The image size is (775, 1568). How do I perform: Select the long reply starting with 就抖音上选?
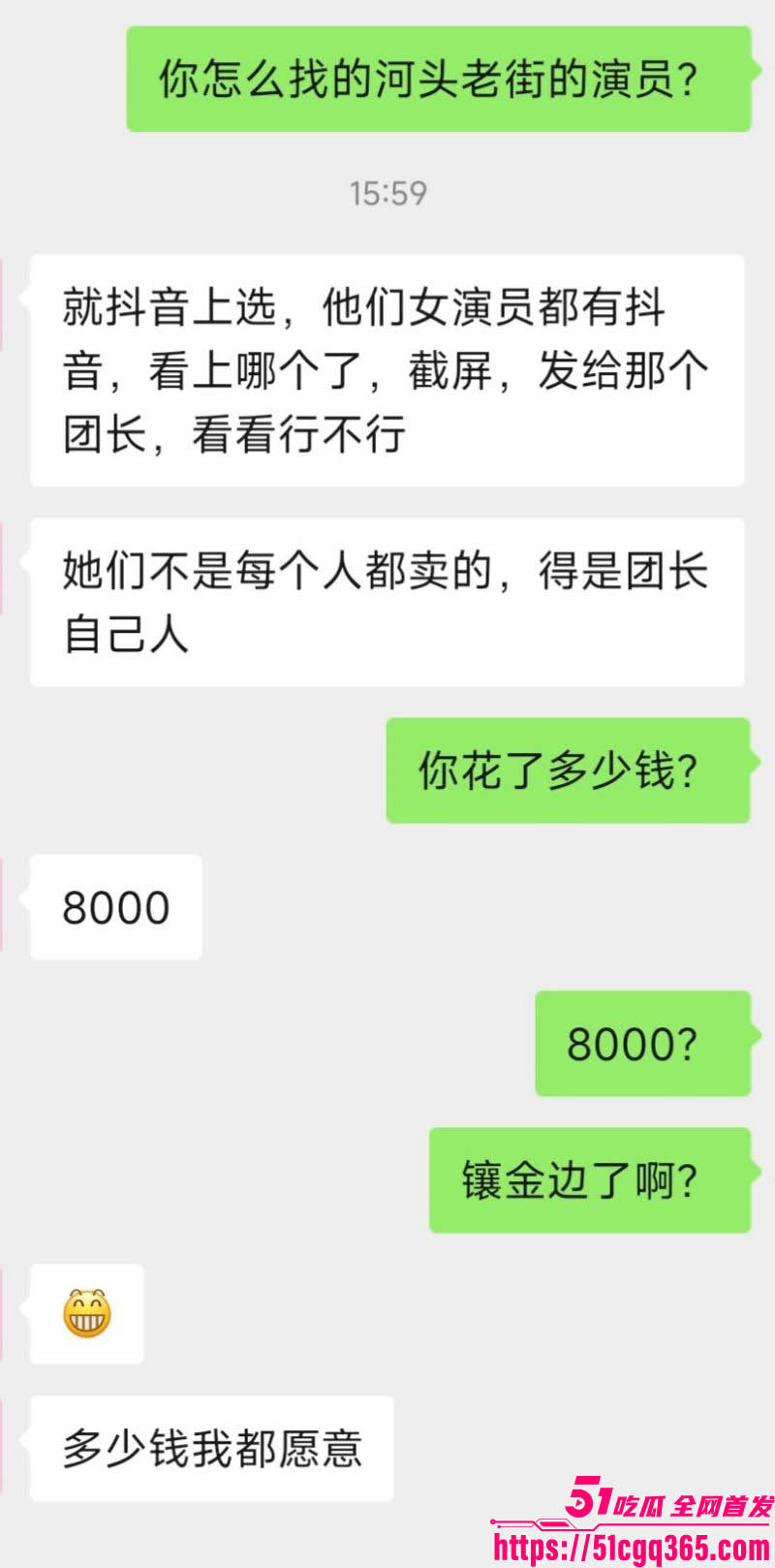tap(387, 369)
